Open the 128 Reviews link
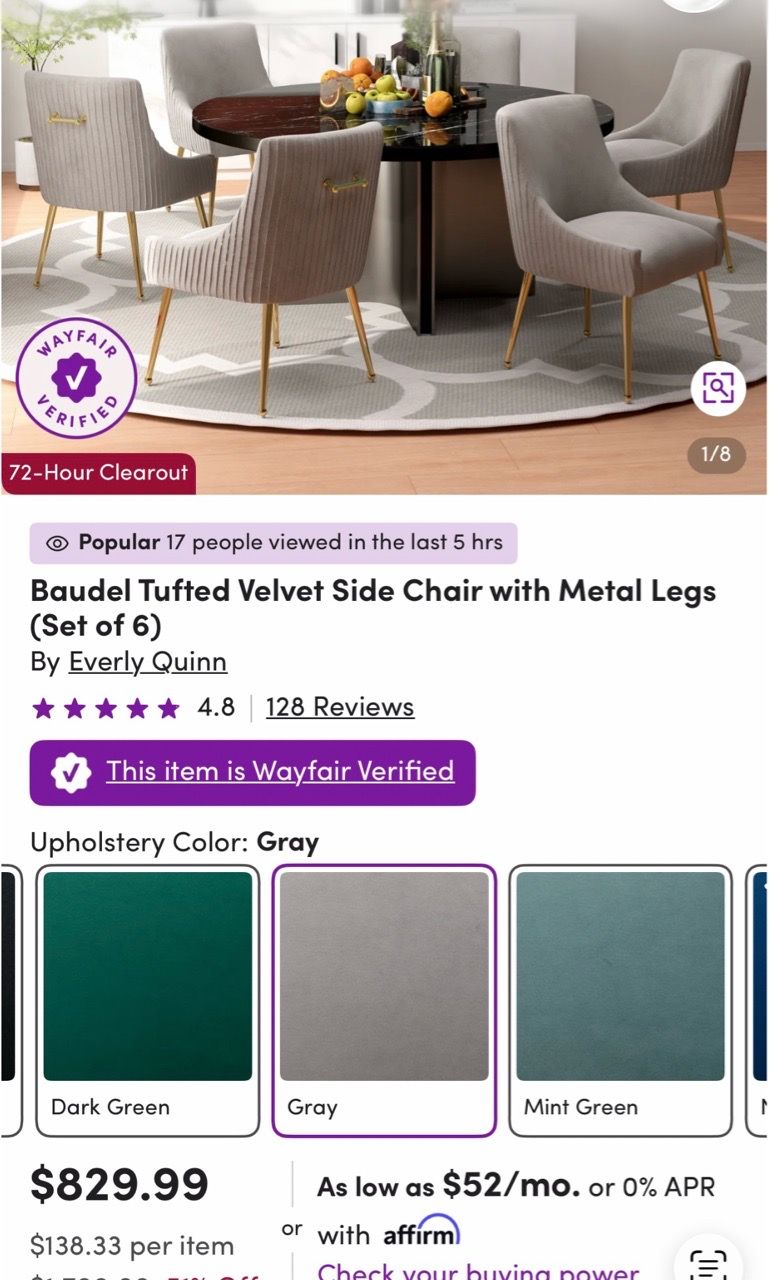 (340, 707)
